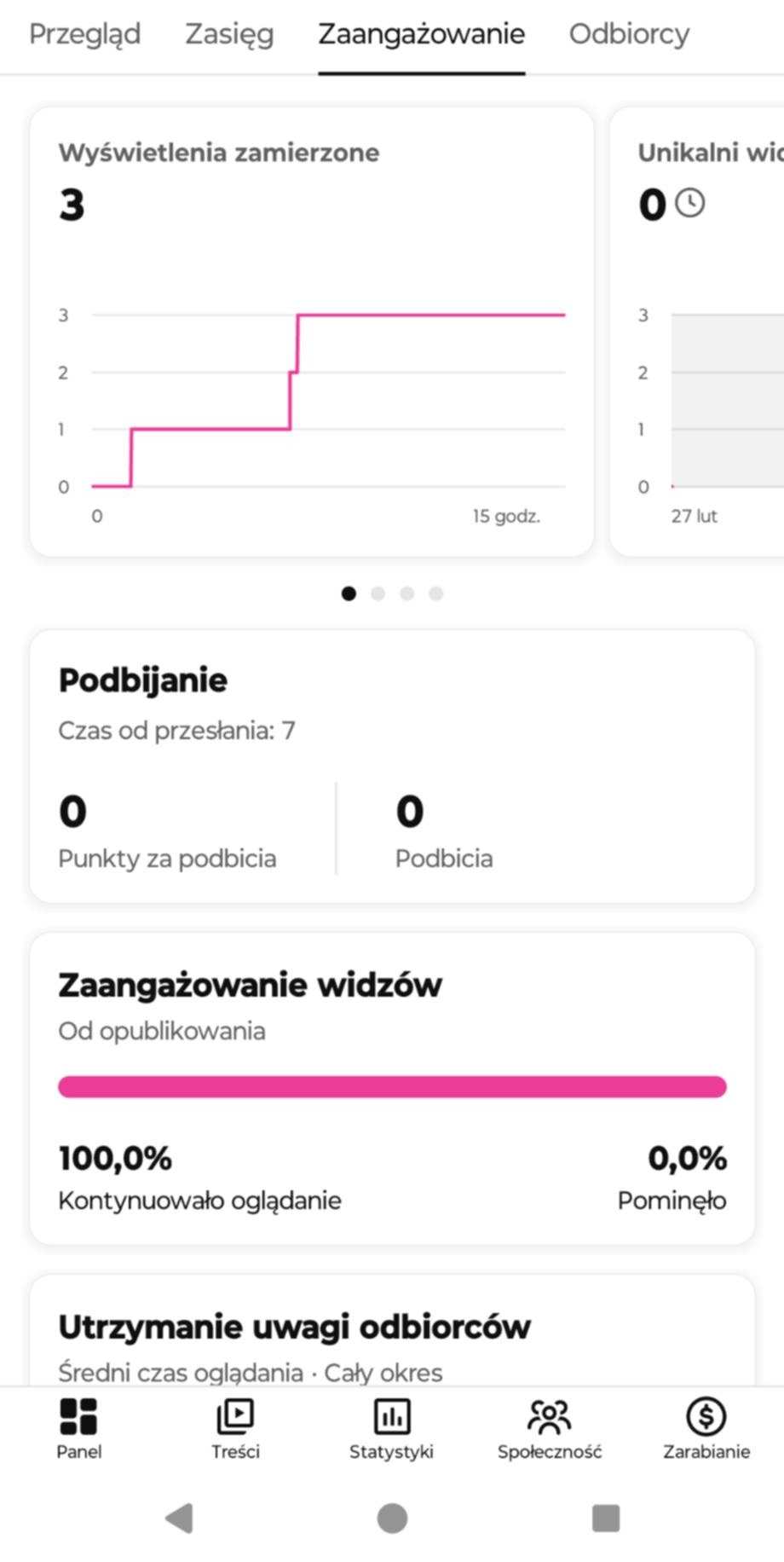The height and width of the screenshot is (1562, 784).
Task: Open the Zasięg tab
Action: coord(229,34)
